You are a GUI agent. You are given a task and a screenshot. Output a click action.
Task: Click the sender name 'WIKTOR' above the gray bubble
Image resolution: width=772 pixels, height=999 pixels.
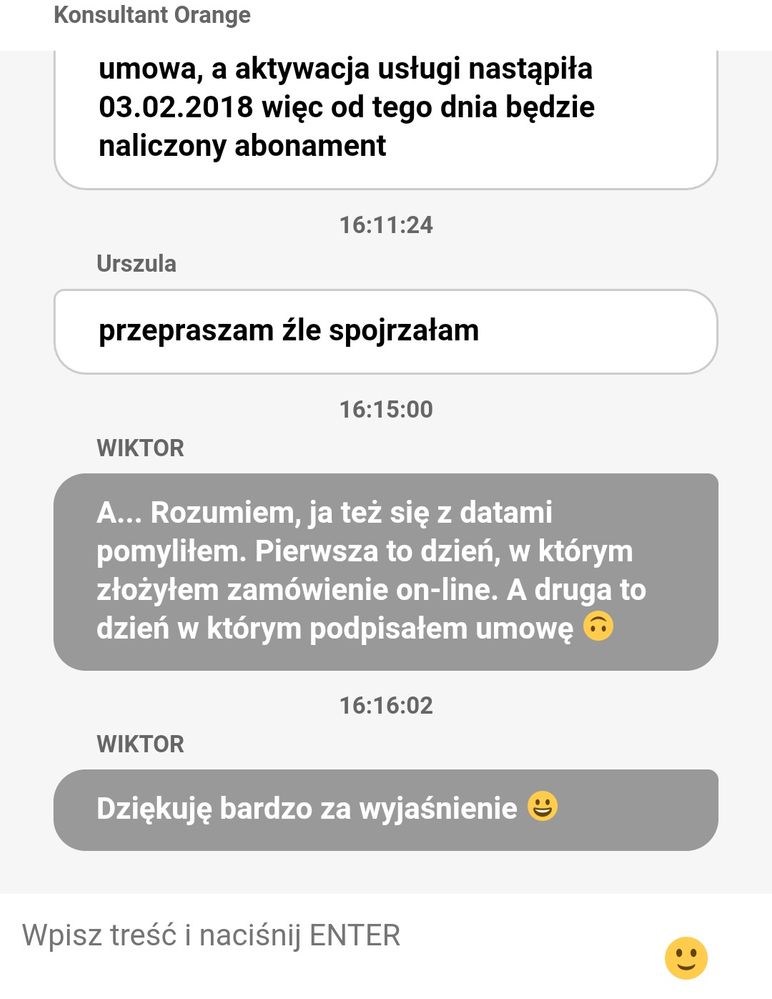pos(139,448)
